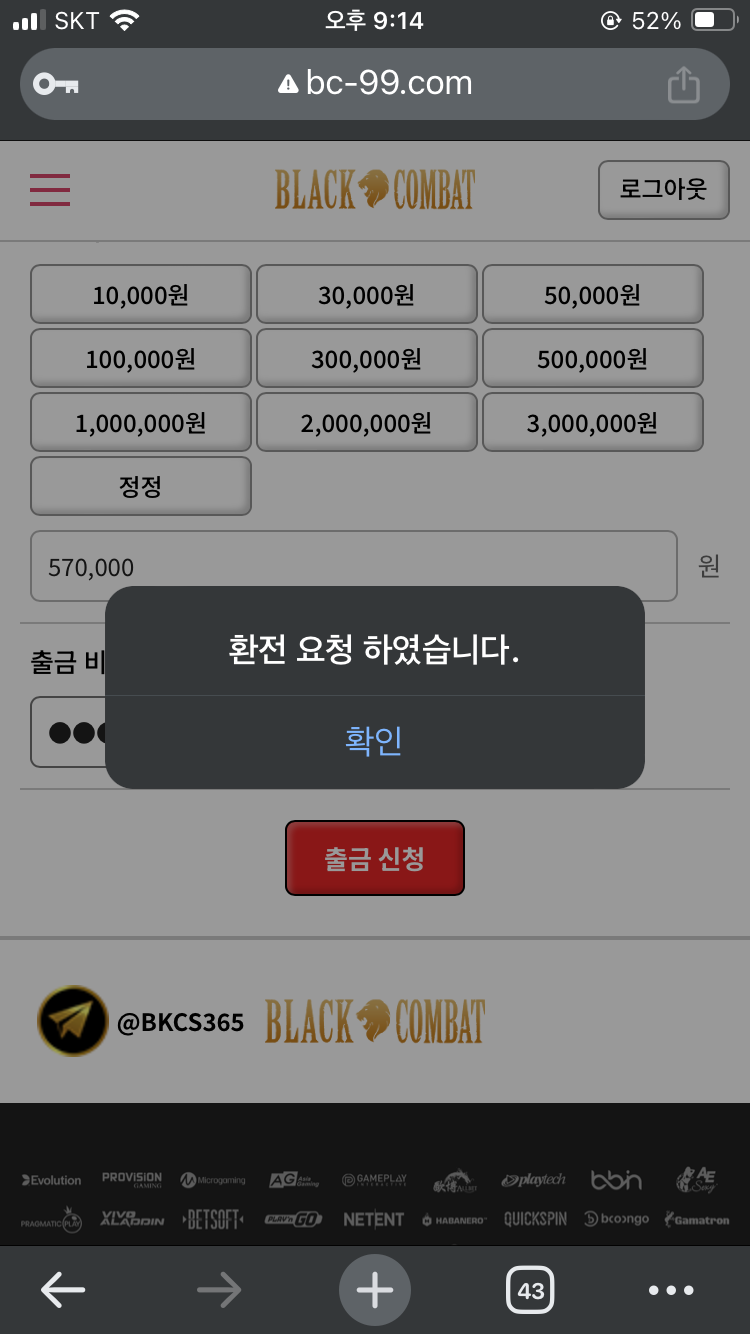Open a new browser tab

[x=375, y=1290]
